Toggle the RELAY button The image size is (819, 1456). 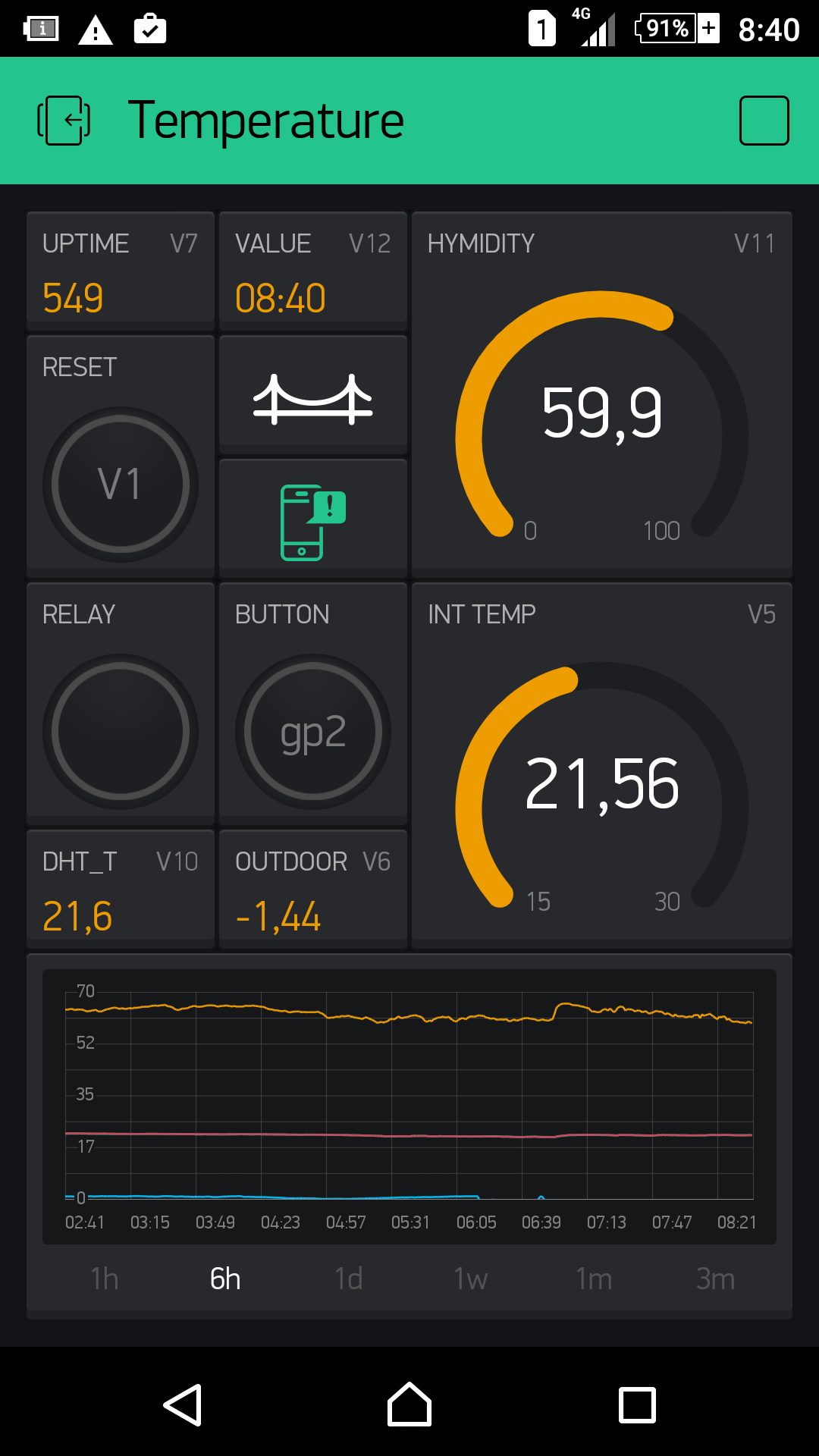tap(121, 731)
